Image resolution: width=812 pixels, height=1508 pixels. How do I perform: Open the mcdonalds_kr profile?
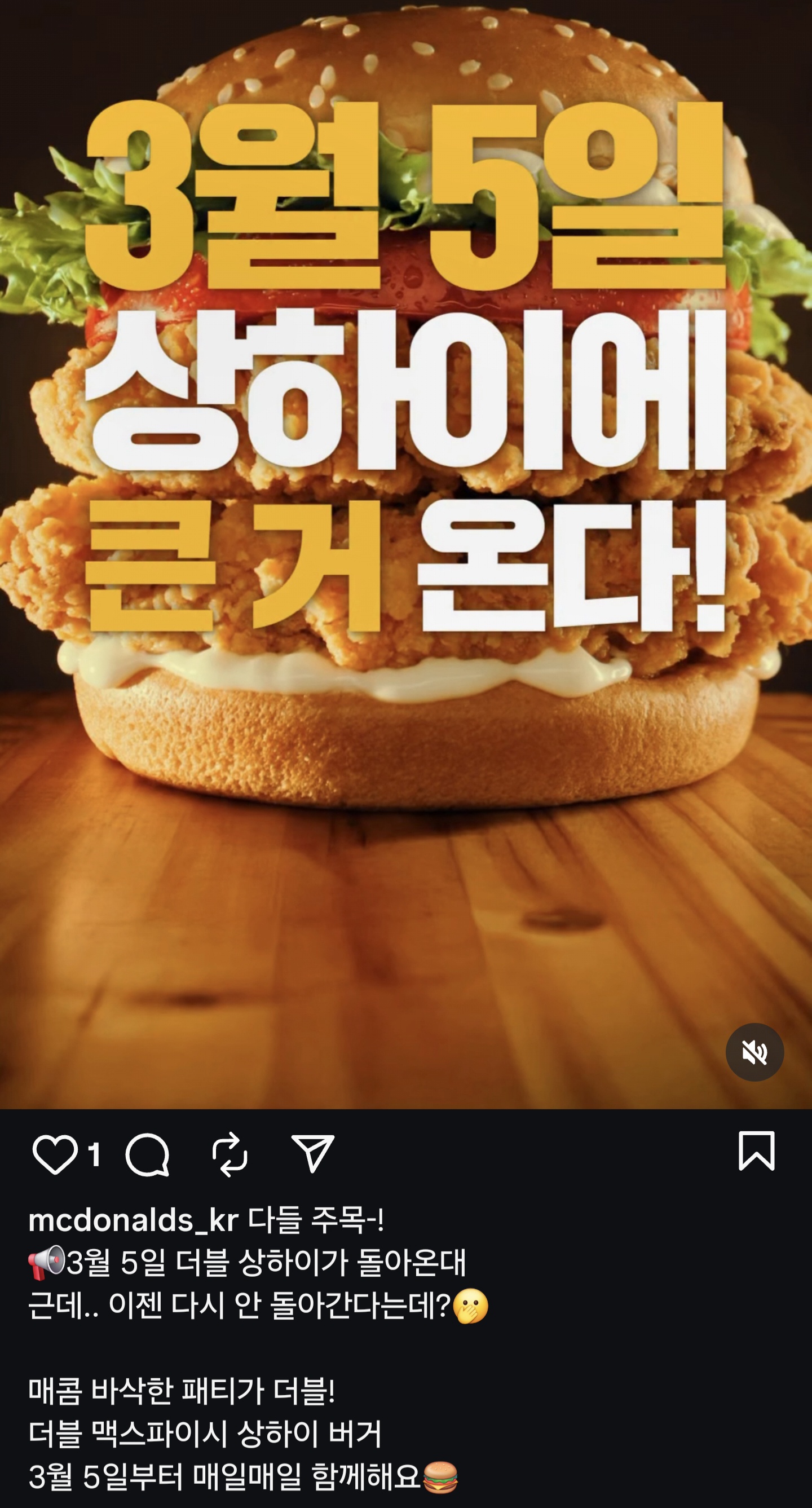134,1220
